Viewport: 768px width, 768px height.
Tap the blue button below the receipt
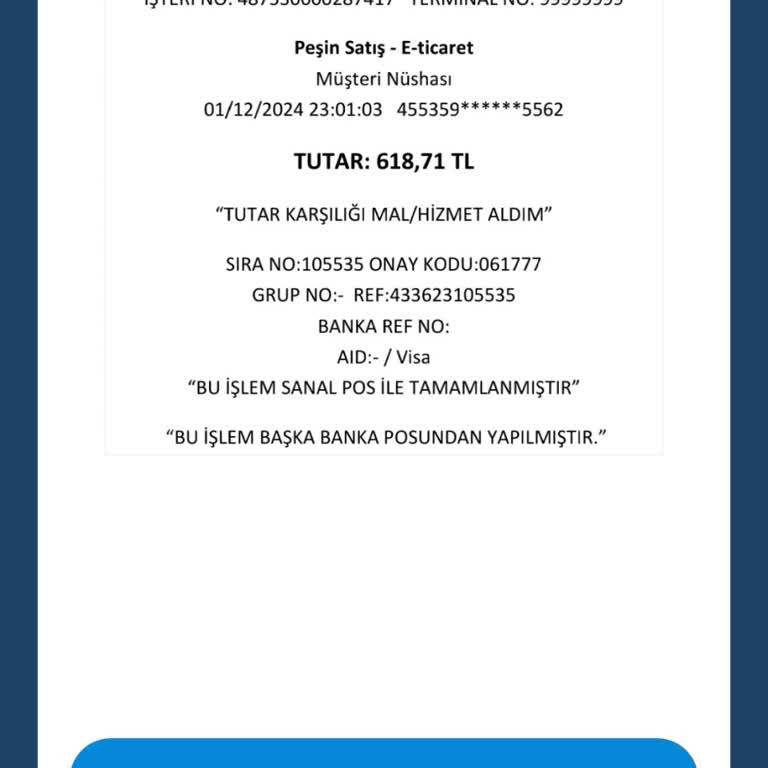384,755
